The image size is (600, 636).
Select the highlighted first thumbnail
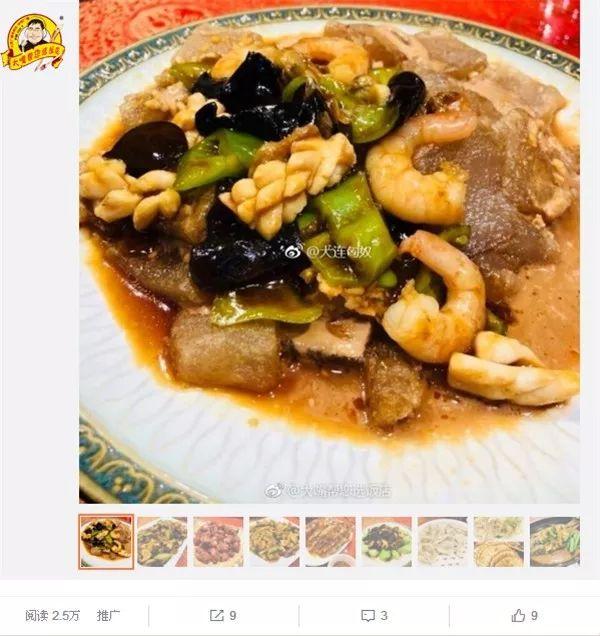[x=106, y=542]
